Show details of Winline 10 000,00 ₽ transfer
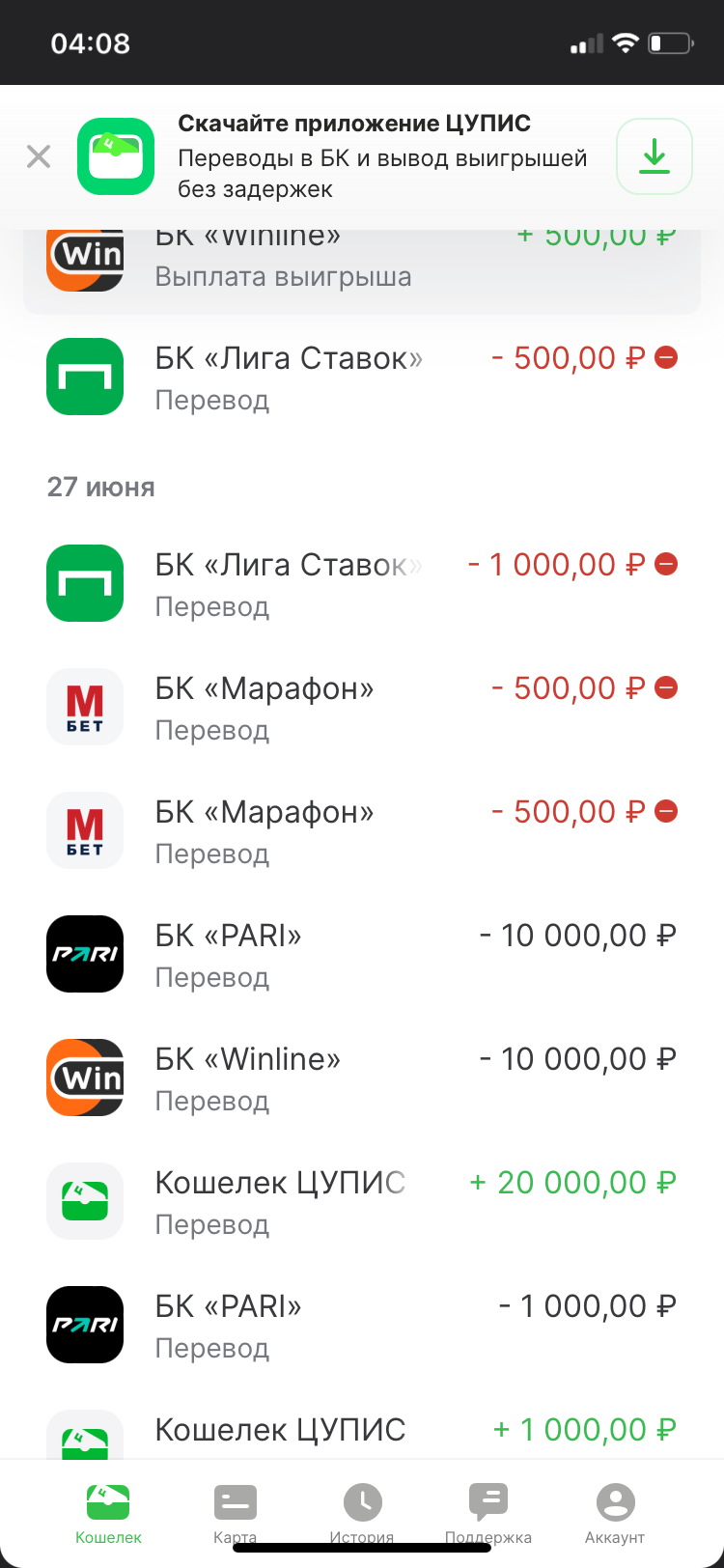Viewport: 724px width, 1568px height. pyautogui.click(x=361, y=1078)
